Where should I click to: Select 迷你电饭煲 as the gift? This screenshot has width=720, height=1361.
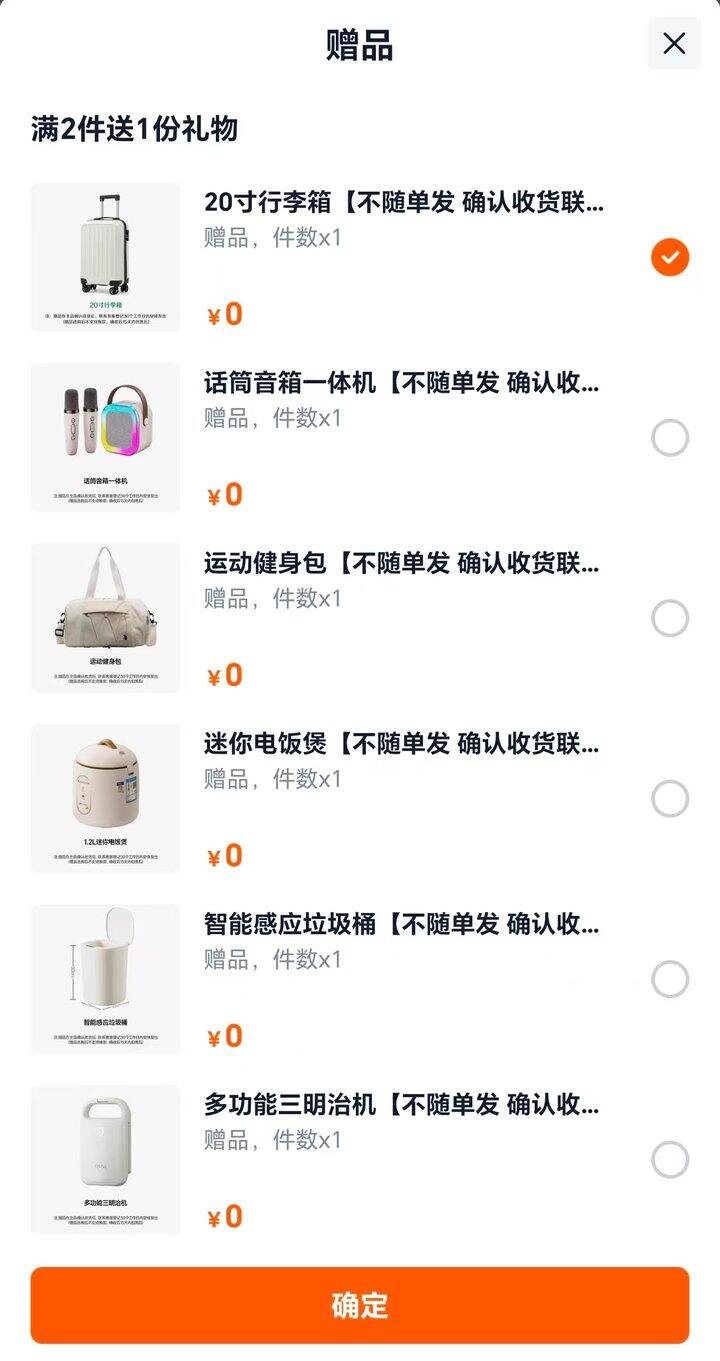point(670,799)
